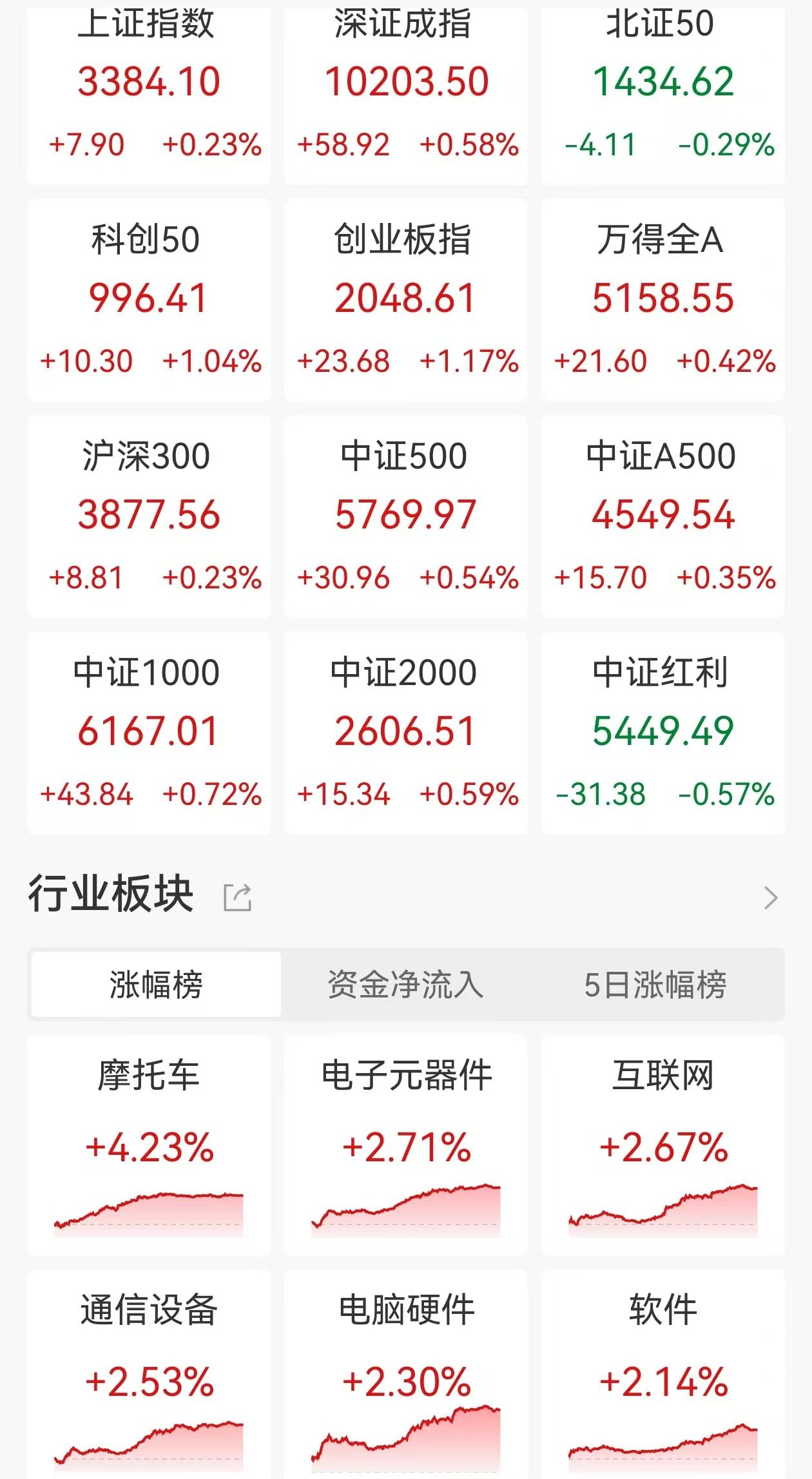Screen dimensions: 812x1479
Task: Select the 中证500 index card
Action: pos(406,517)
